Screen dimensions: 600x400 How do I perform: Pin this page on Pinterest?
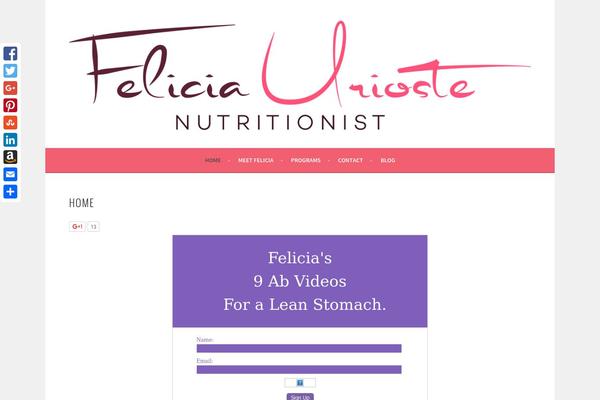pos(10,105)
